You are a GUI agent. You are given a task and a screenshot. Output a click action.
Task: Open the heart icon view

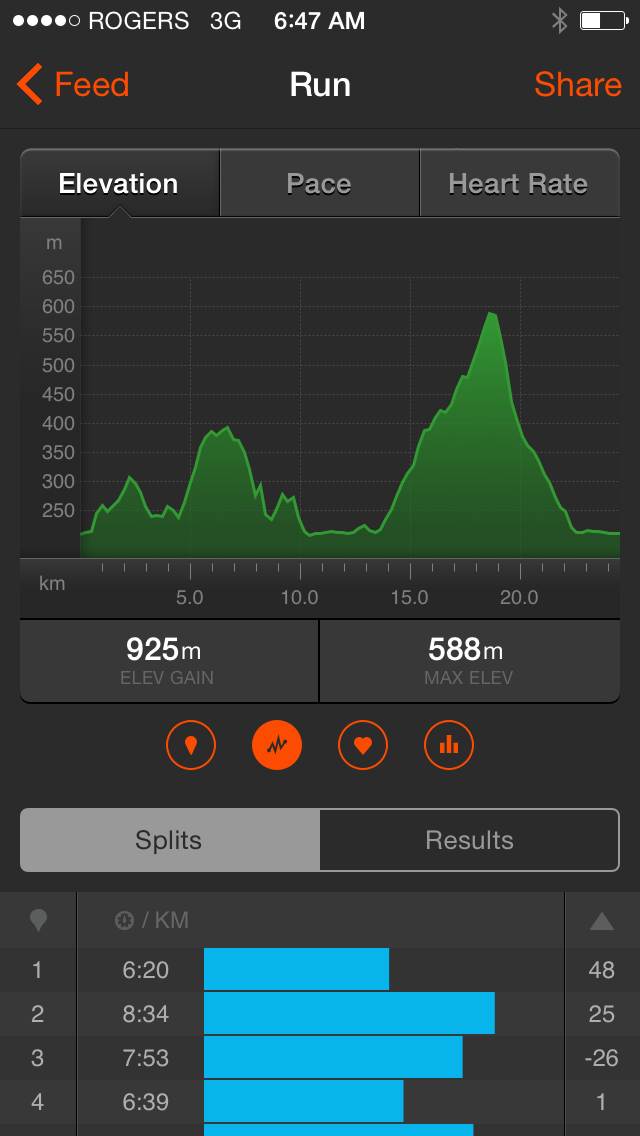363,745
